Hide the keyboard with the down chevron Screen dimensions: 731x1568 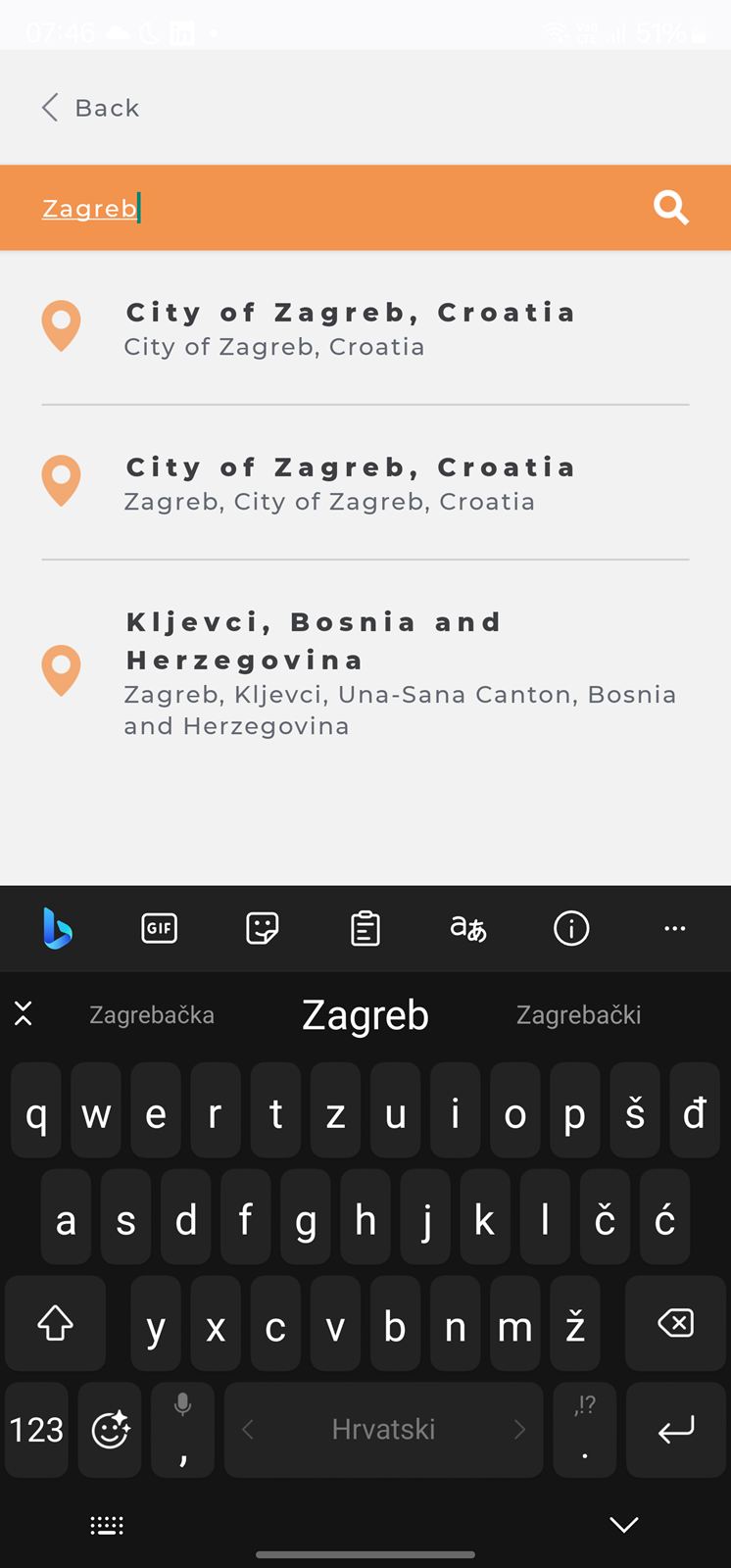pos(624,1524)
